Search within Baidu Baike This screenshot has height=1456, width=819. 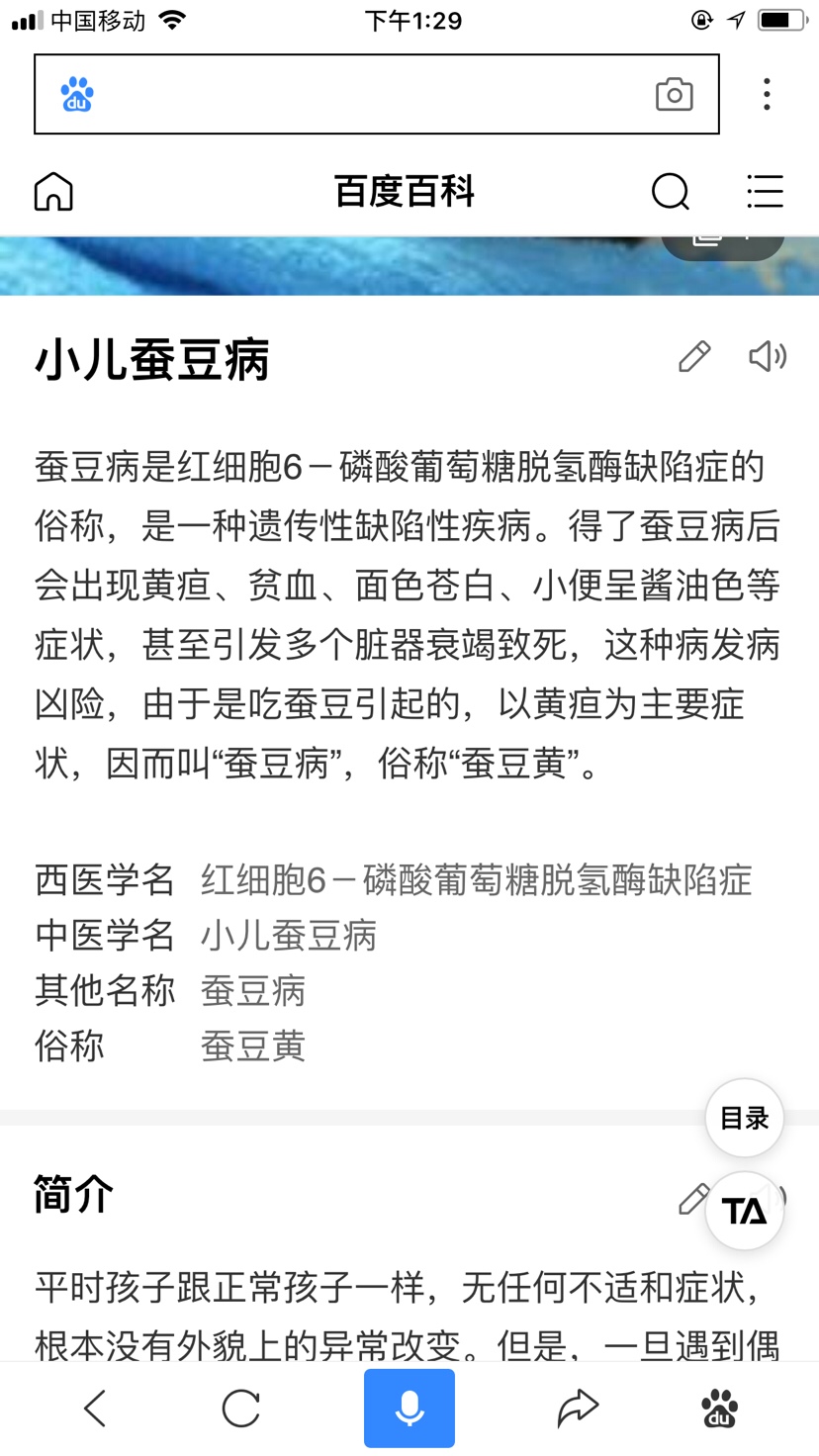click(x=670, y=192)
